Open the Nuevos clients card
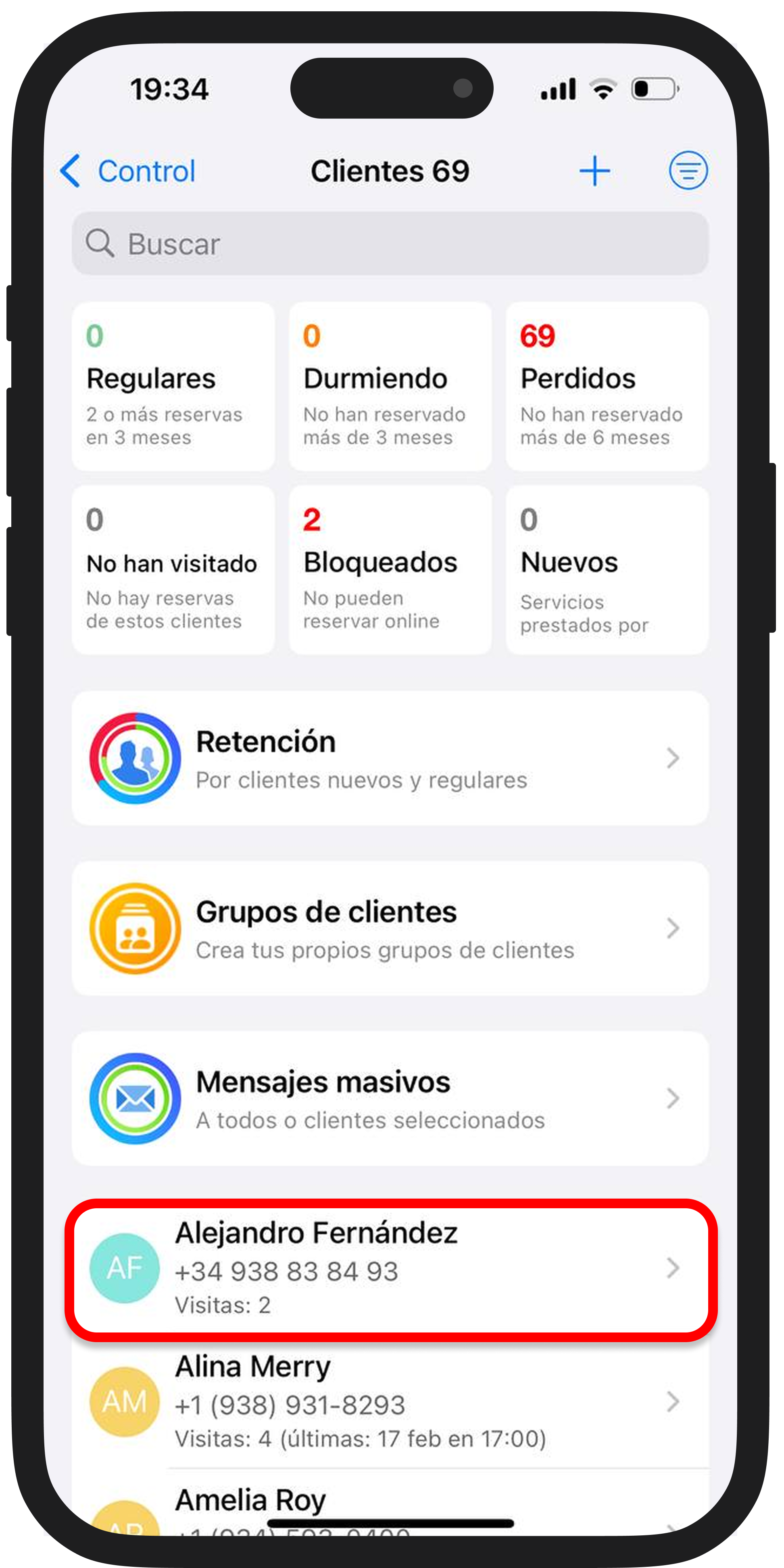This screenshot has width=784, height=1568. tap(607, 570)
